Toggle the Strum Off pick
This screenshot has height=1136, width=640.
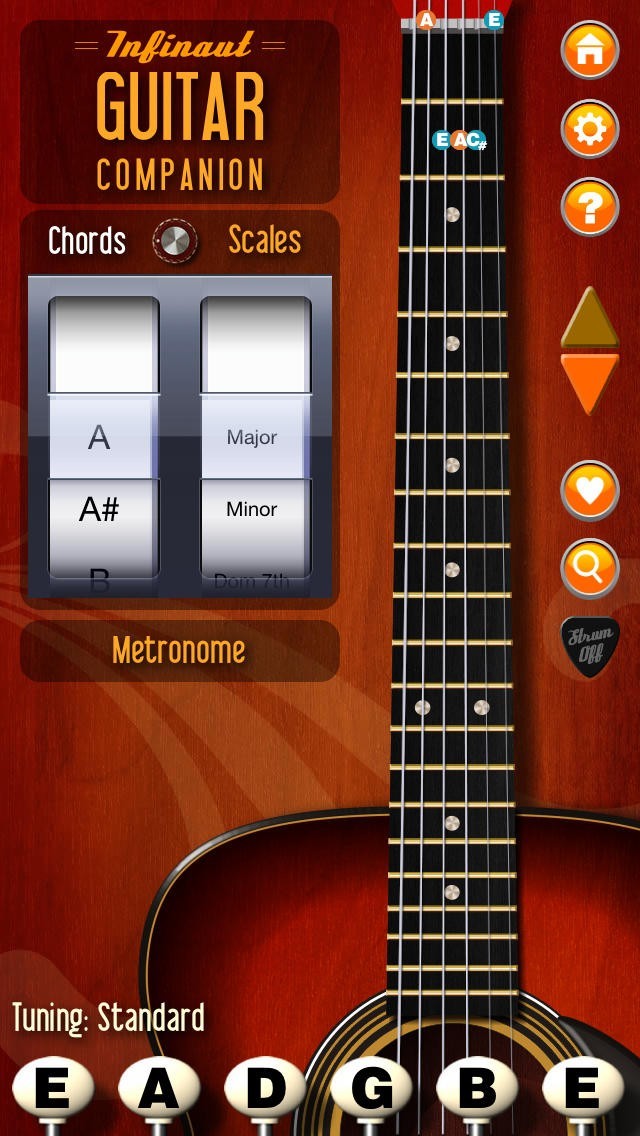click(x=591, y=646)
